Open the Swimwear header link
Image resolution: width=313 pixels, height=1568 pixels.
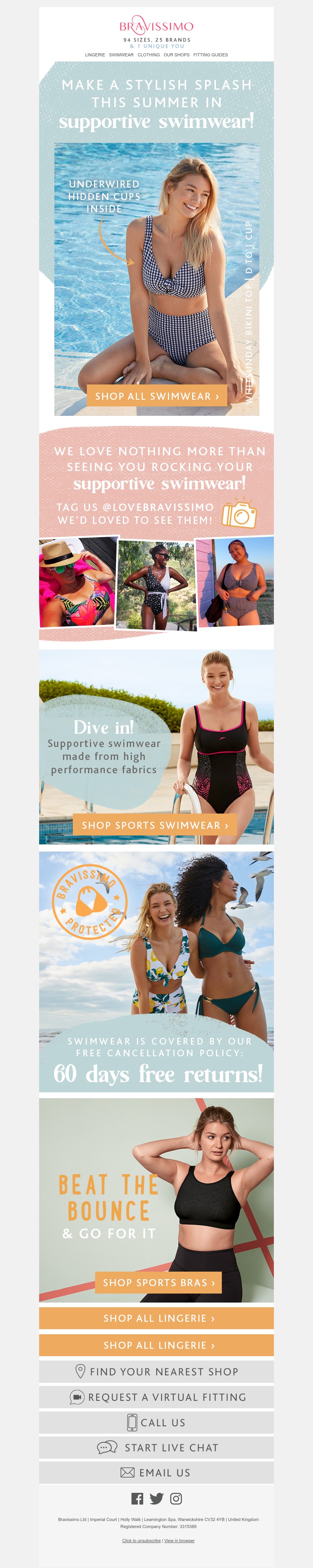[x=121, y=55]
